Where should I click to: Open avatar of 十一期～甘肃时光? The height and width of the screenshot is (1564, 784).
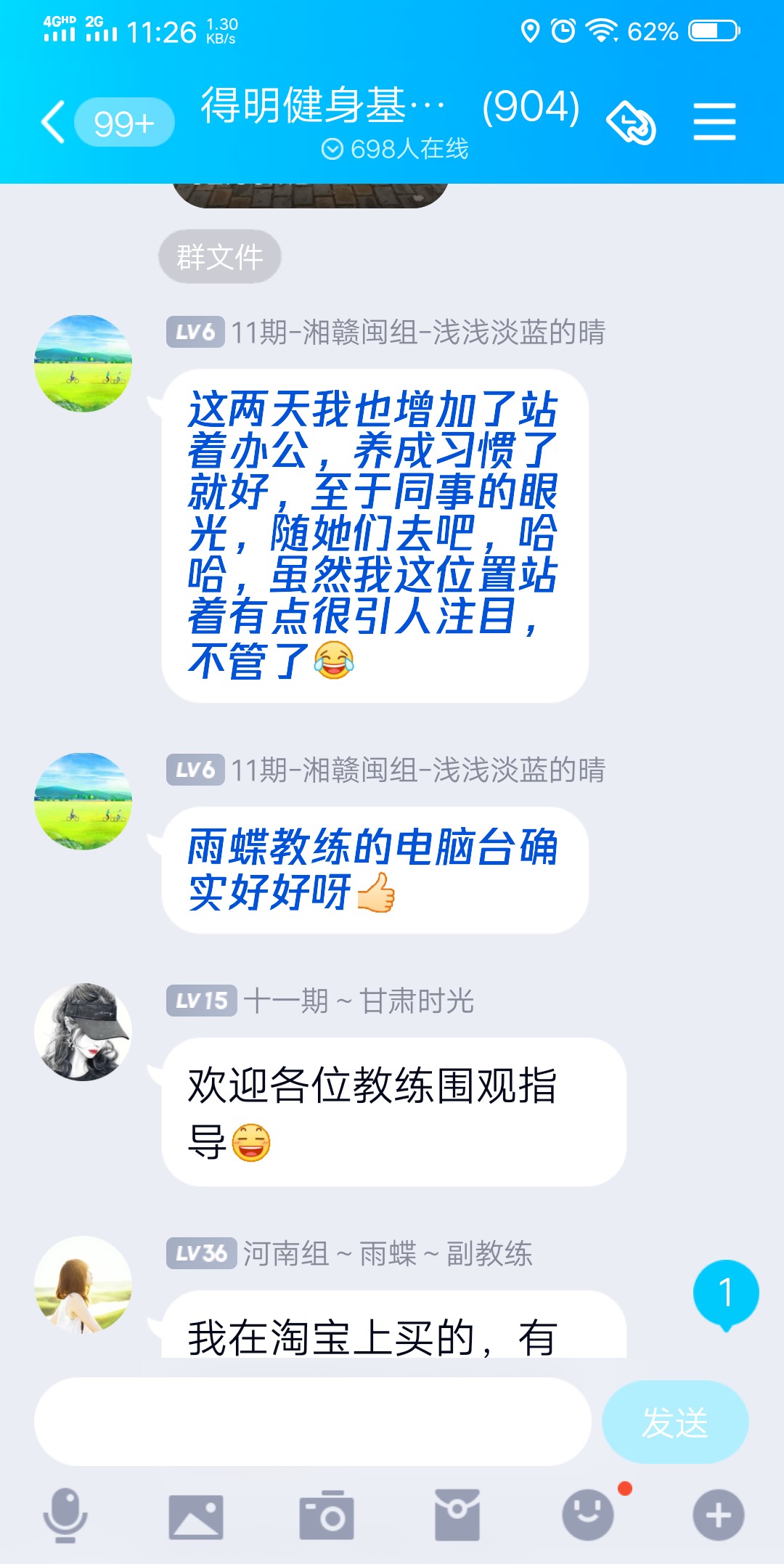coord(83,1032)
